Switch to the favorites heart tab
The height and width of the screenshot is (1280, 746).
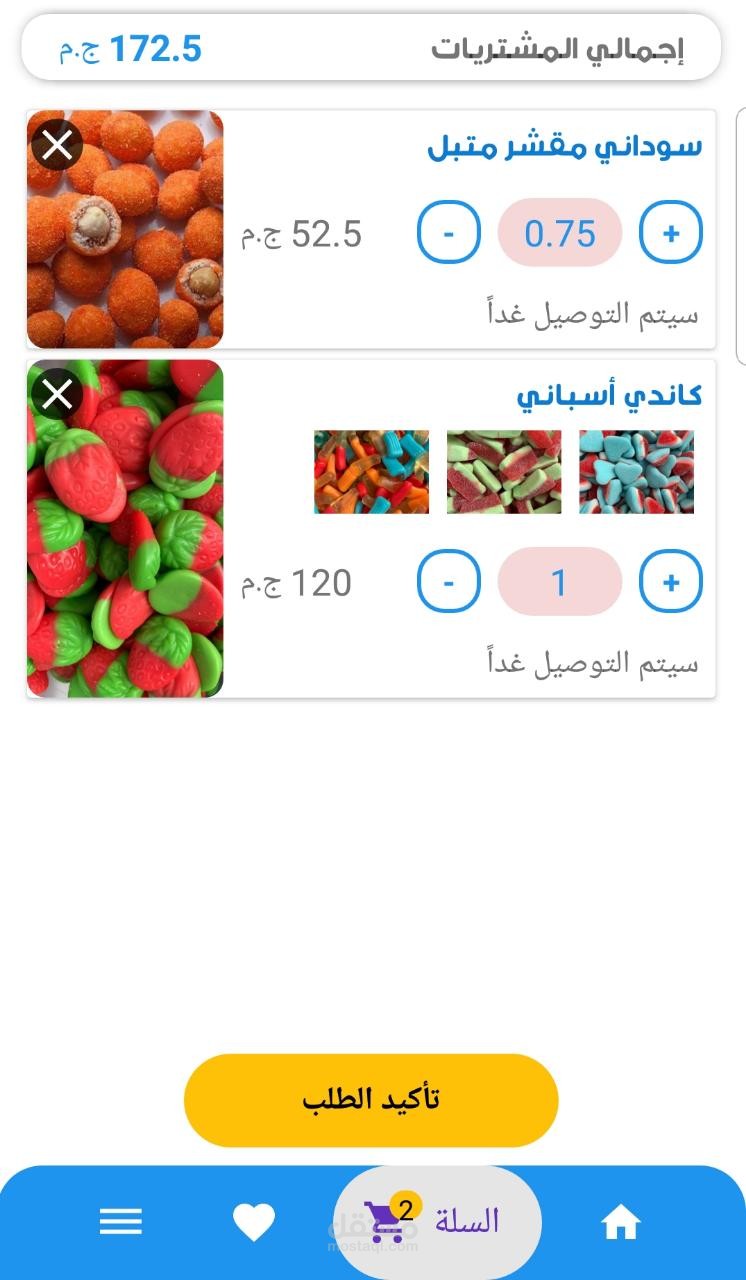point(253,1221)
